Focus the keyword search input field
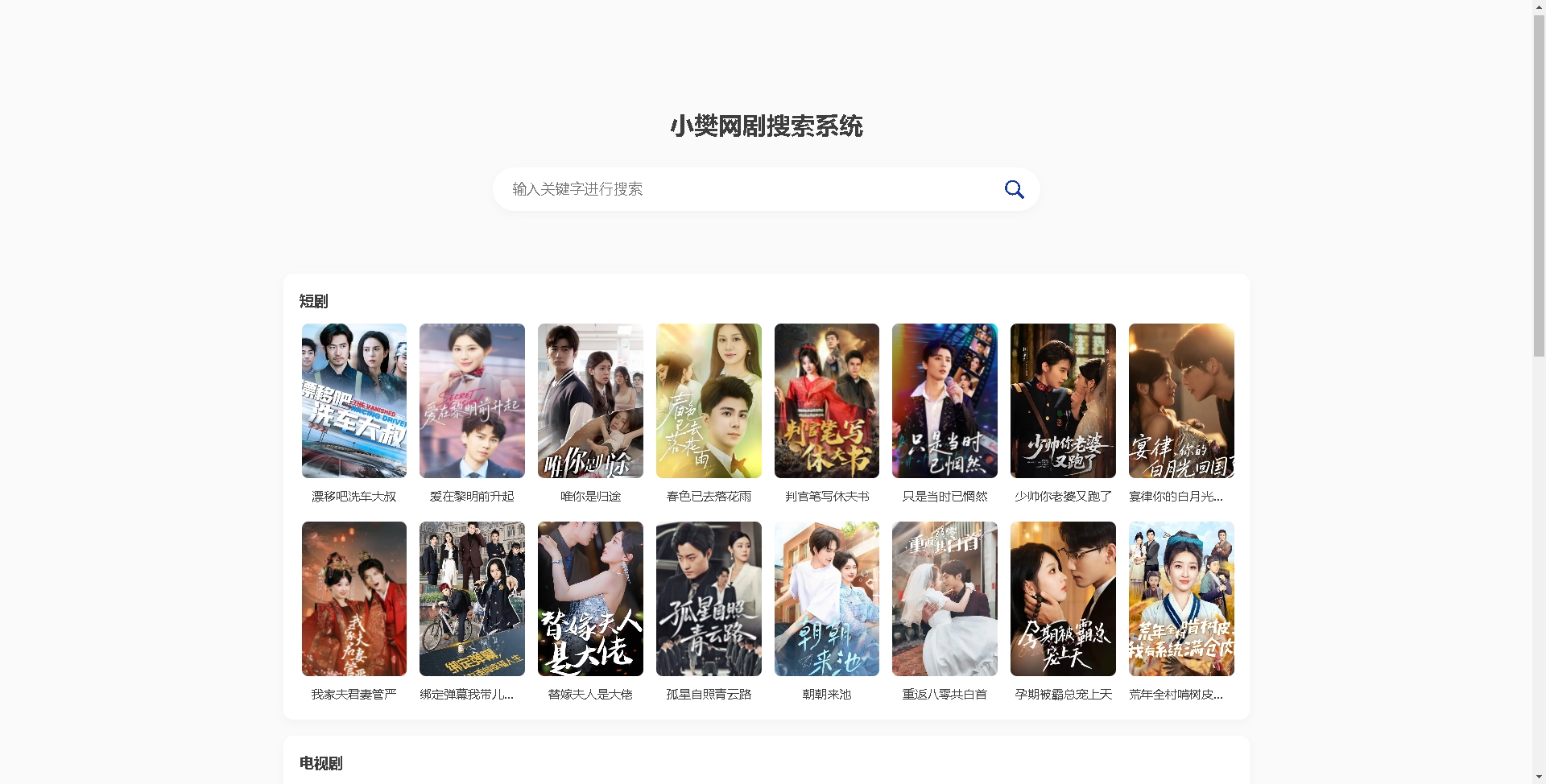Image resolution: width=1546 pixels, height=784 pixels. 749,189
